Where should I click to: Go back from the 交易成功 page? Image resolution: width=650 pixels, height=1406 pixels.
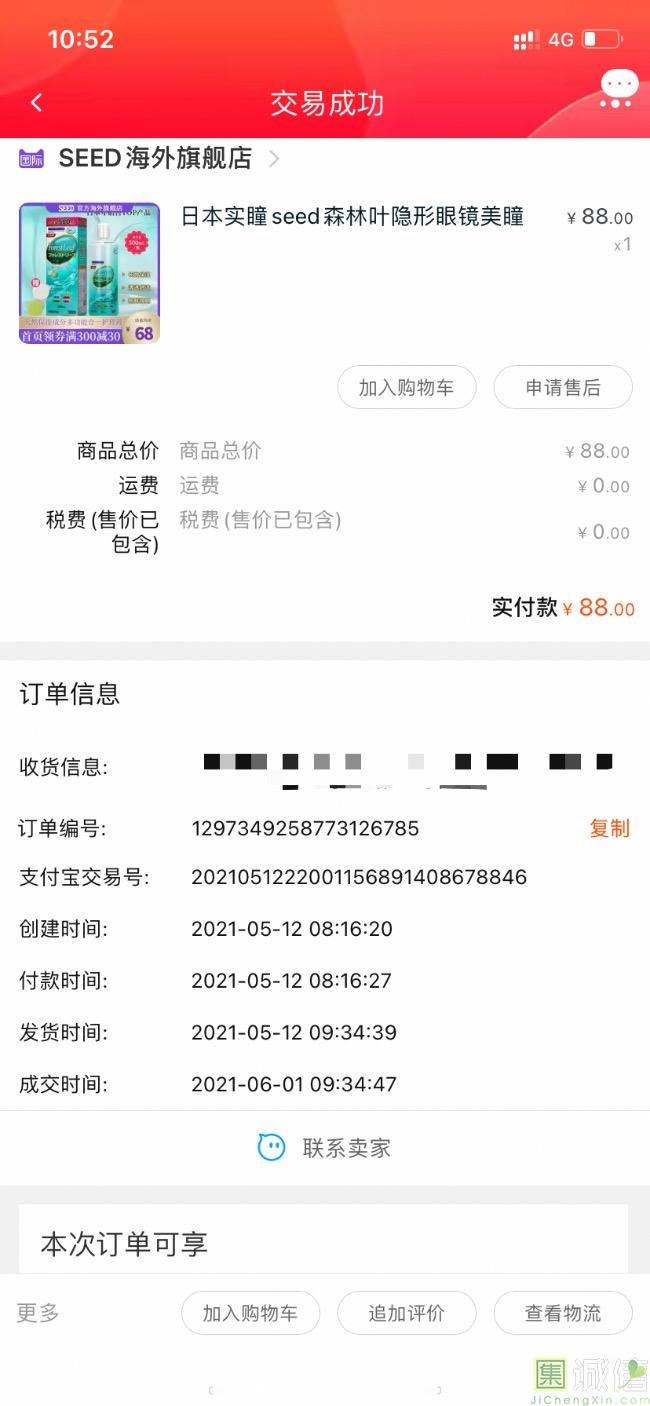coord(37,103)
